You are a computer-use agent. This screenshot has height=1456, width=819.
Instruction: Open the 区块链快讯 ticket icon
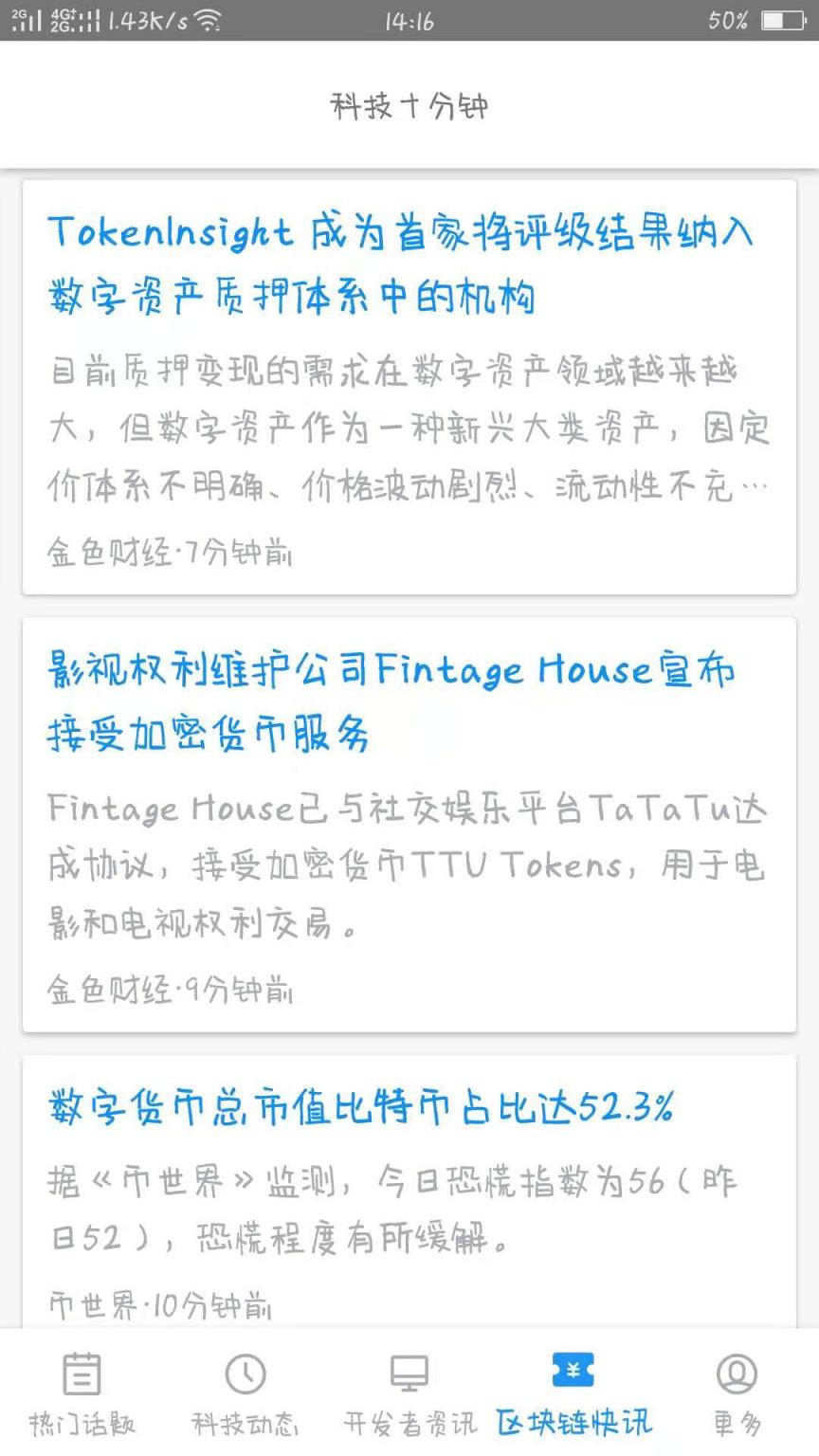click(573, 1369)
